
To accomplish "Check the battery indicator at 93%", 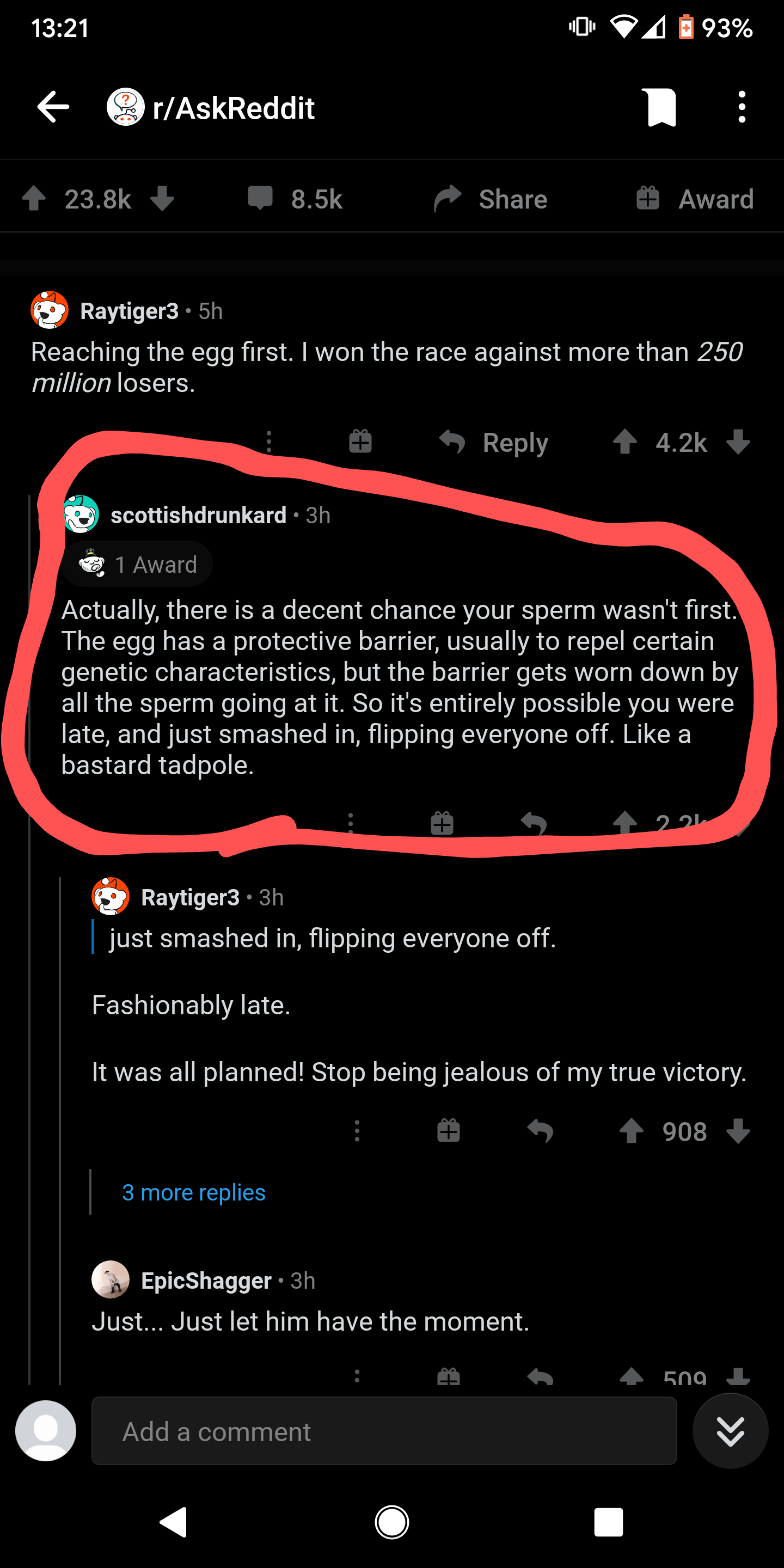I will coord(687,27).
